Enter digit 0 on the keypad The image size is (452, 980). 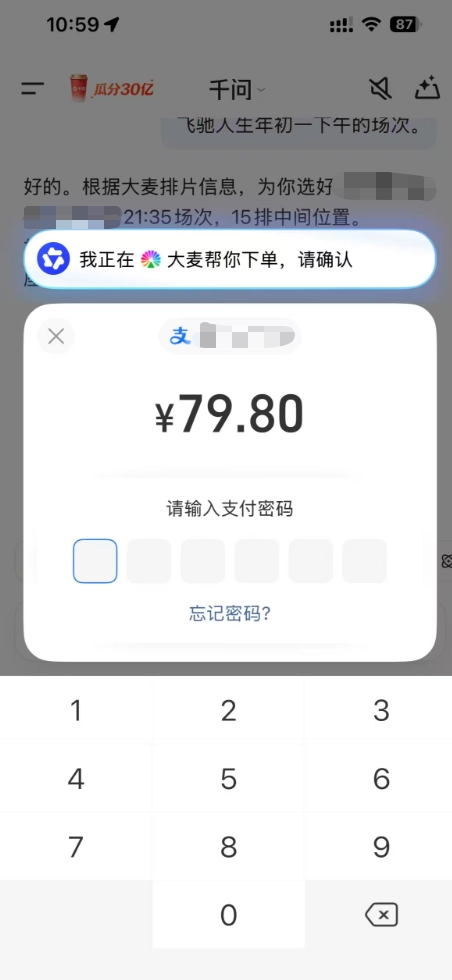click(228, 915)
